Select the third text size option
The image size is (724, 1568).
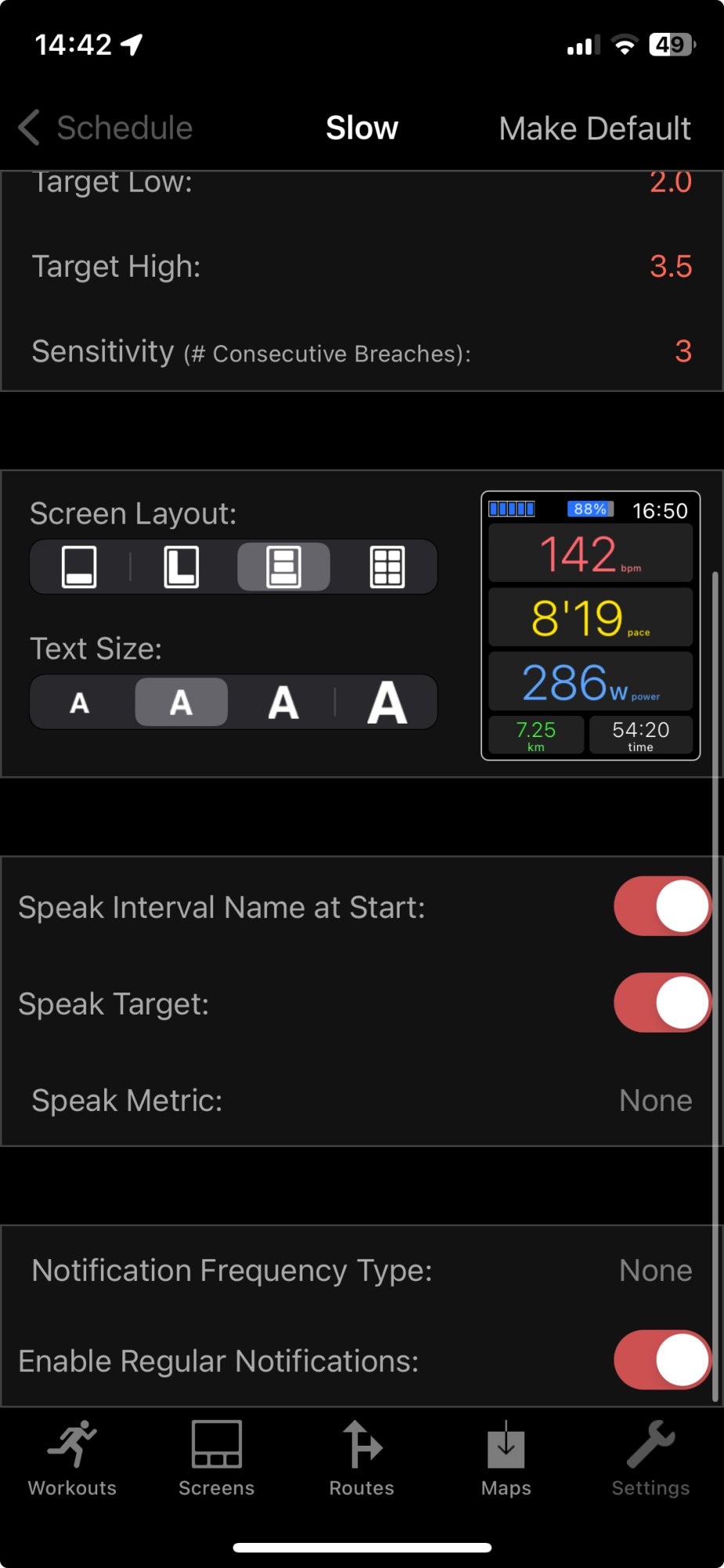[x=284, y=702]
